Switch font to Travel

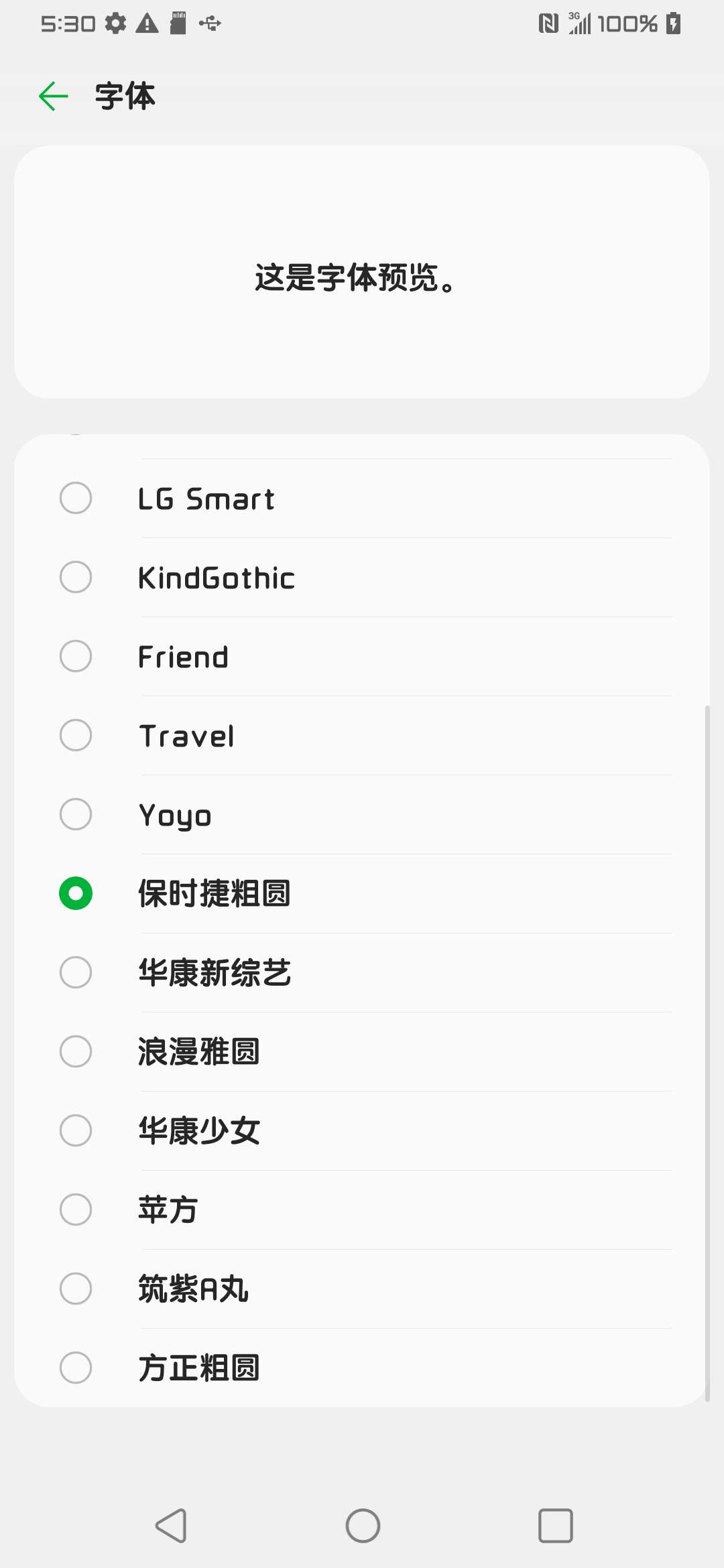[x=362, y=736]
